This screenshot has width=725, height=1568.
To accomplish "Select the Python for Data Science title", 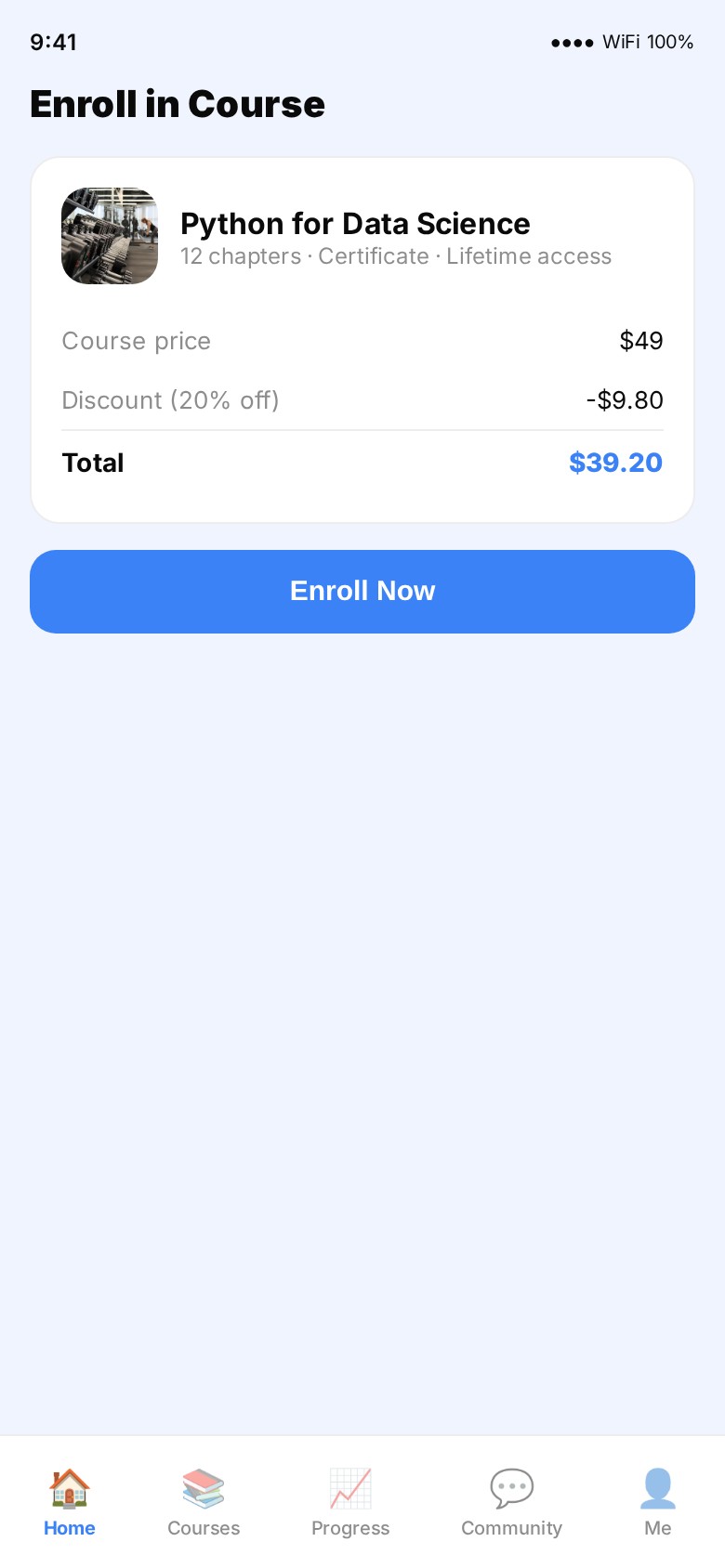I will tap(355, 223).
